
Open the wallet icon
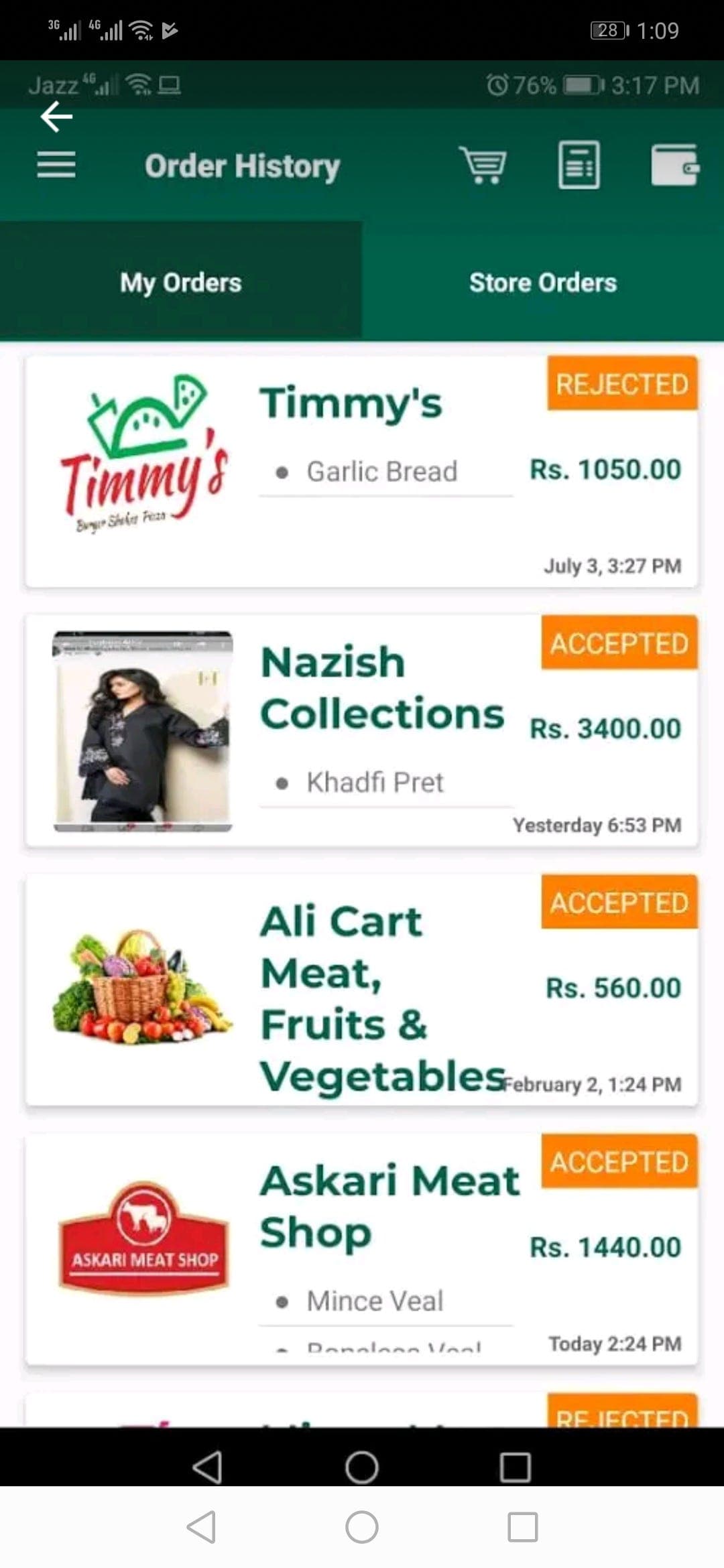coord(675,165)
